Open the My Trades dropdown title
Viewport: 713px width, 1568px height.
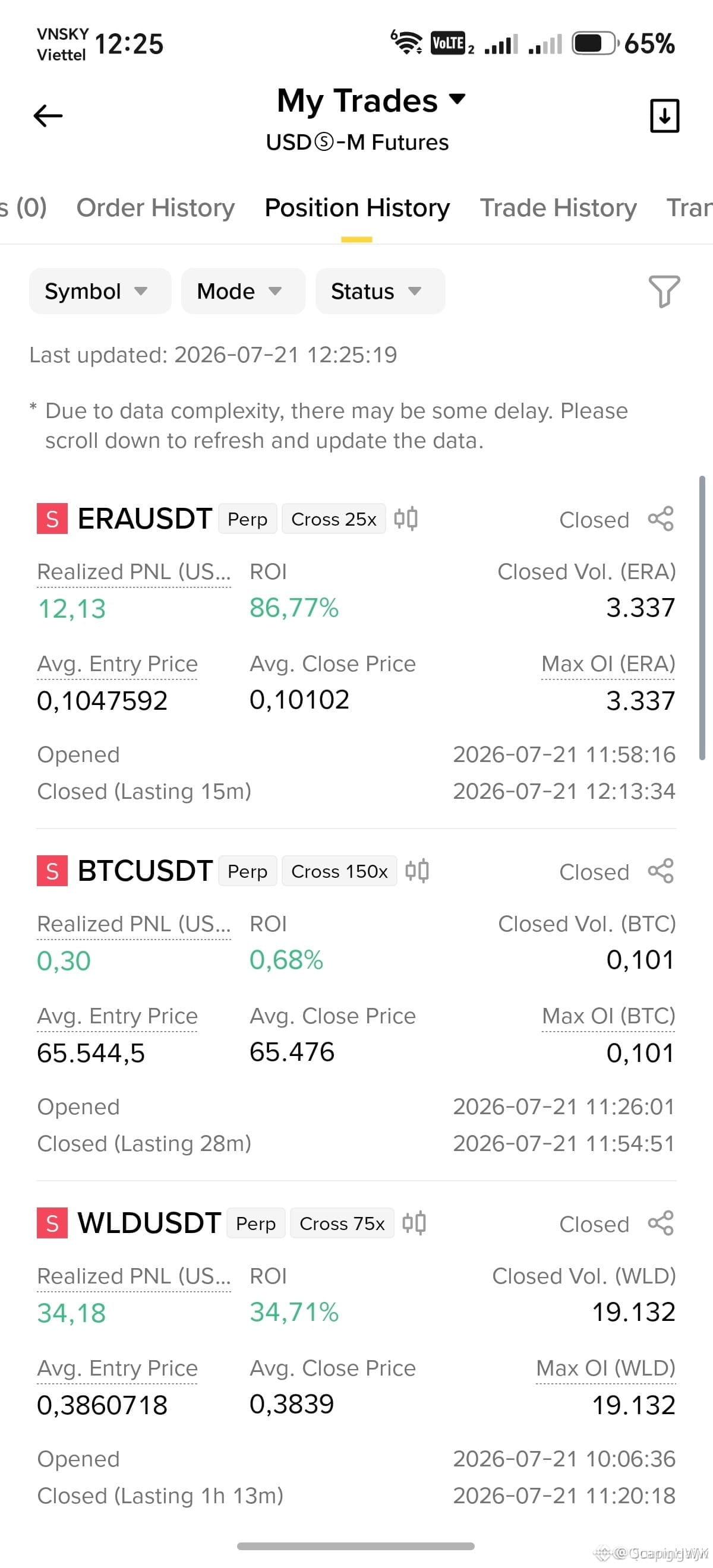tap(371, 100)
